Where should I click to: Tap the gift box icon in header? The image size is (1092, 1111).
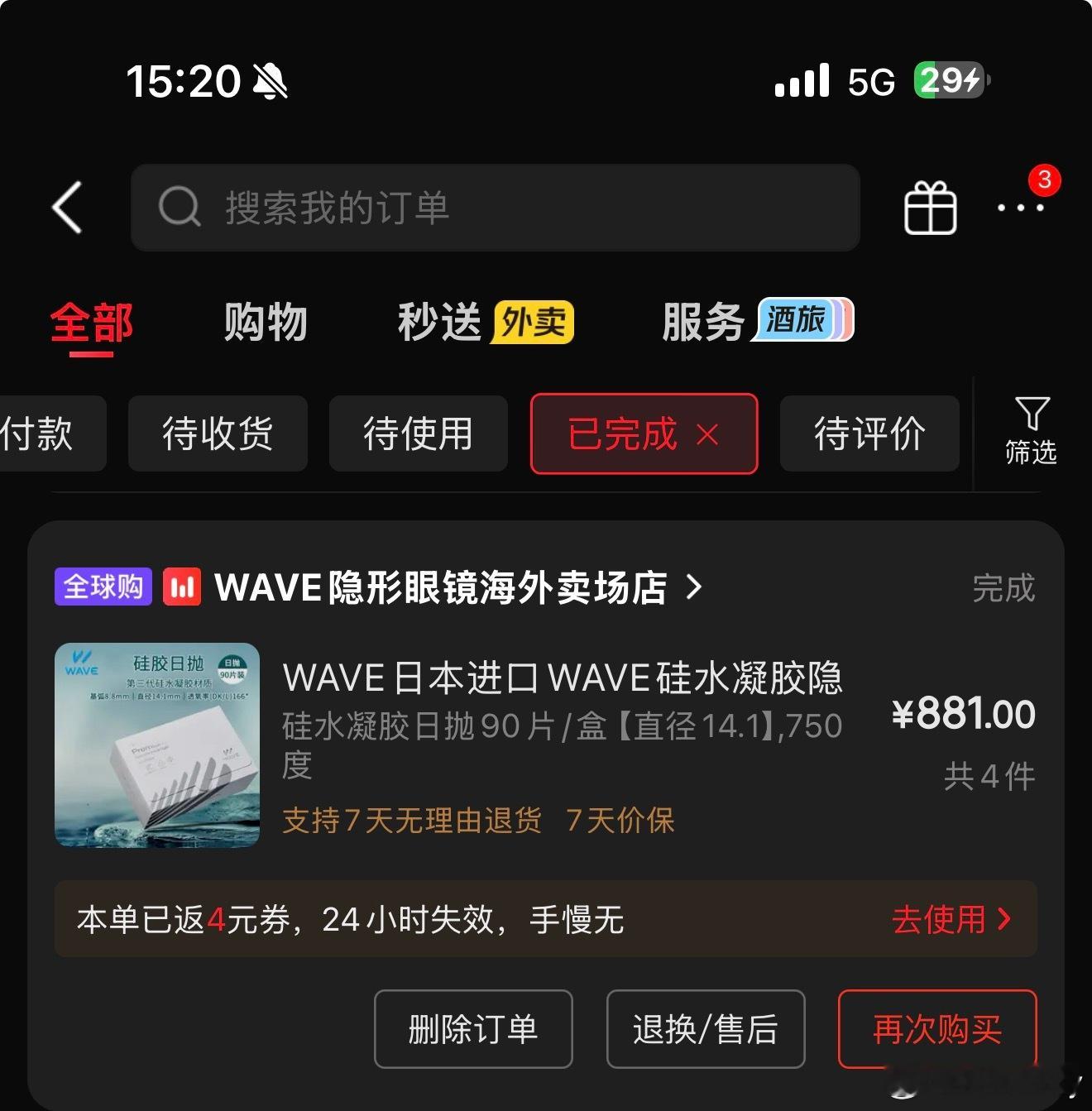(930, 208)
